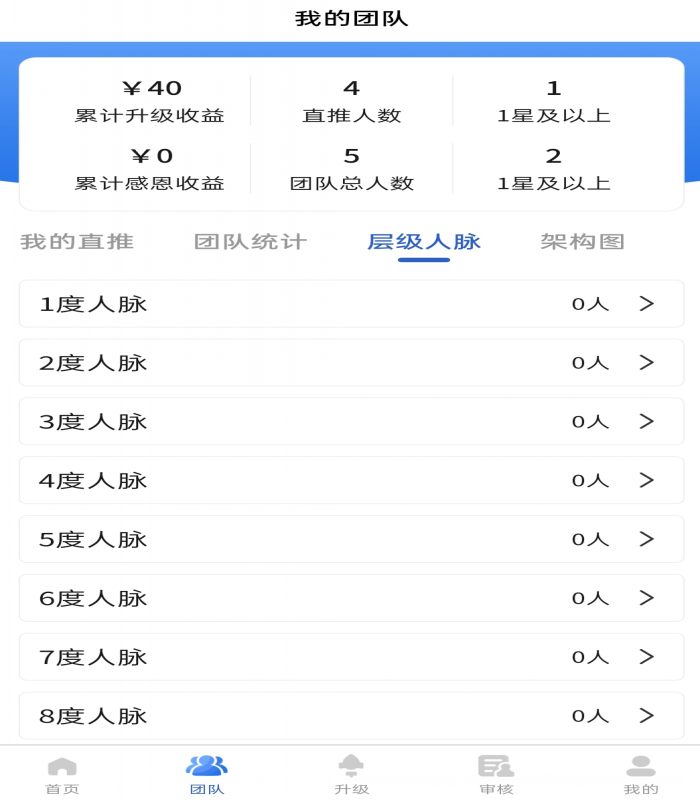Switch to the 升级 bottom tab
The height and width of the screenshot is (800, 700).
[x=351, y=775]
